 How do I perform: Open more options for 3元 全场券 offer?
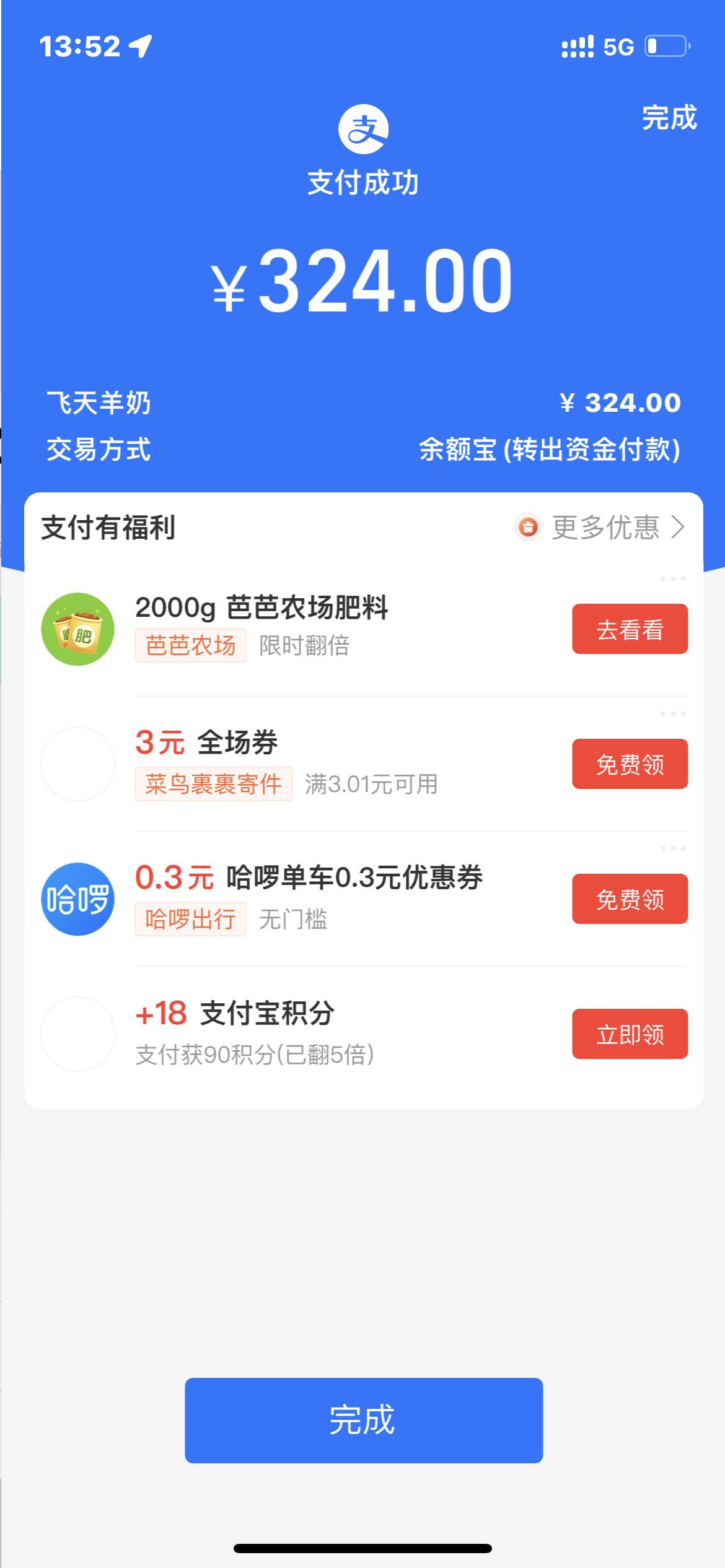pyautogui.click(x=672, y=714)
